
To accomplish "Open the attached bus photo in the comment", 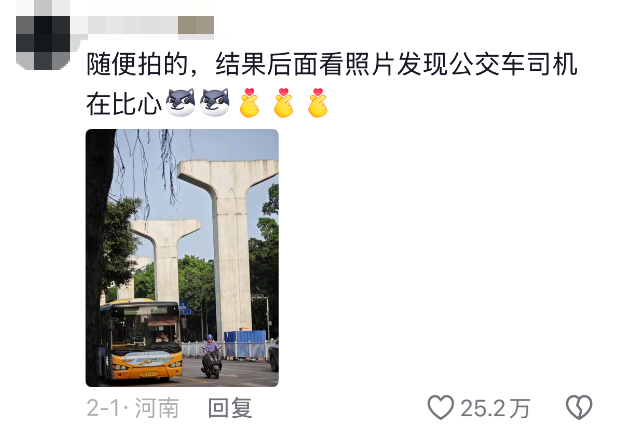I will 182,257.
